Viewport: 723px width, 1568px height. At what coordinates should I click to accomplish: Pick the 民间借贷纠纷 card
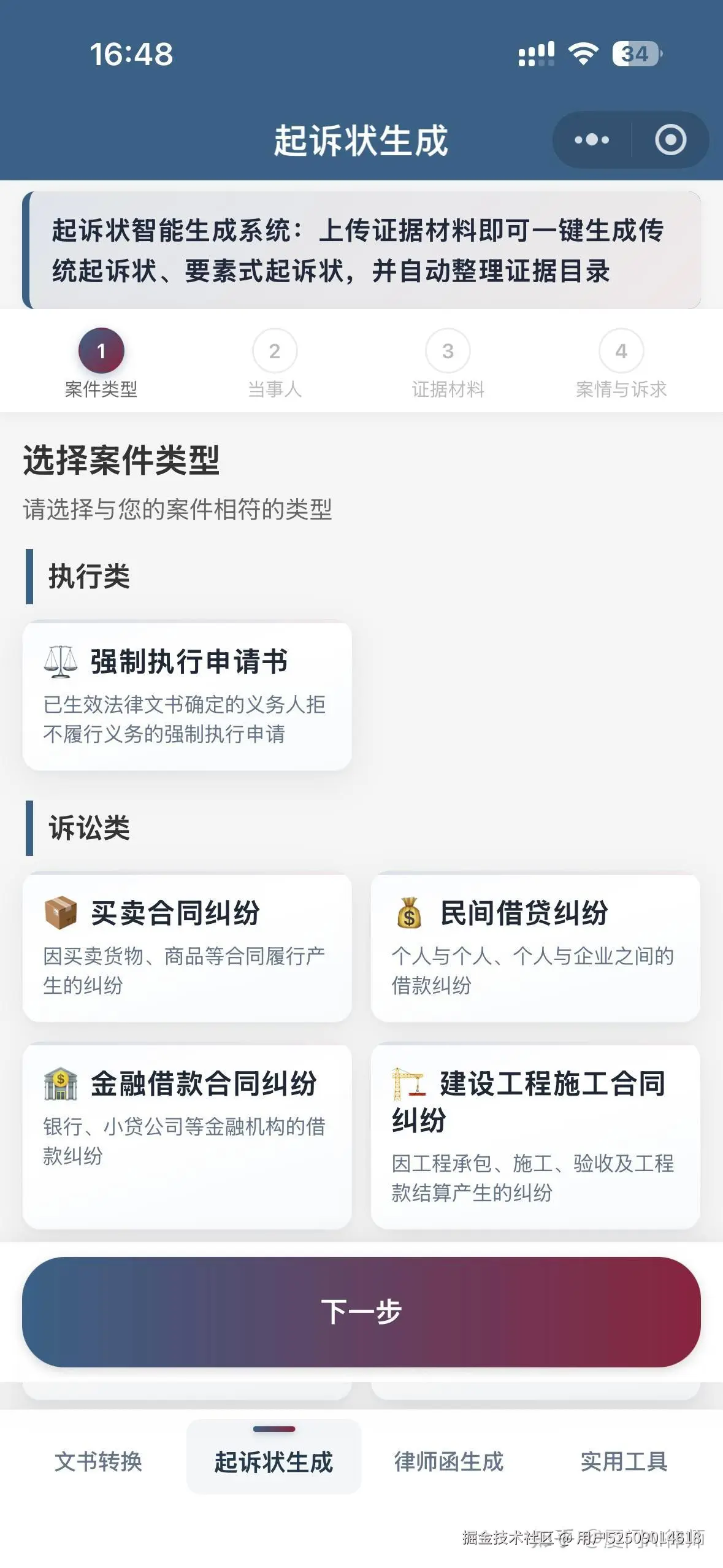point(535,948)
